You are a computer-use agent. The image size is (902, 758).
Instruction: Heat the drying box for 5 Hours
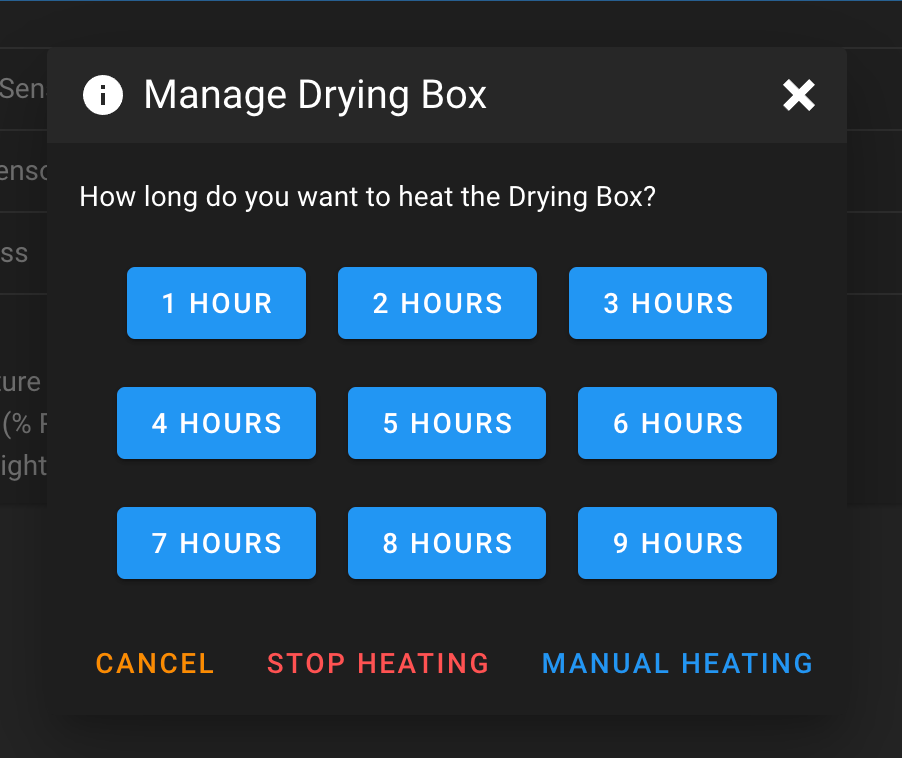447,423
